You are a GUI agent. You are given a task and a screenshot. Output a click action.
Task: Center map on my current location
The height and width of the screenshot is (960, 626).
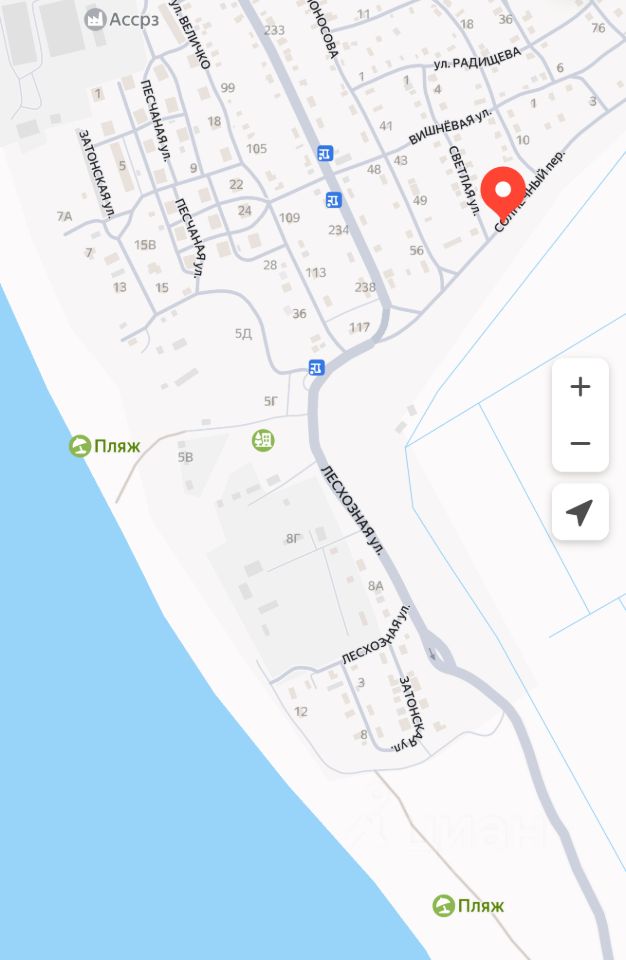tap(580, 513)
